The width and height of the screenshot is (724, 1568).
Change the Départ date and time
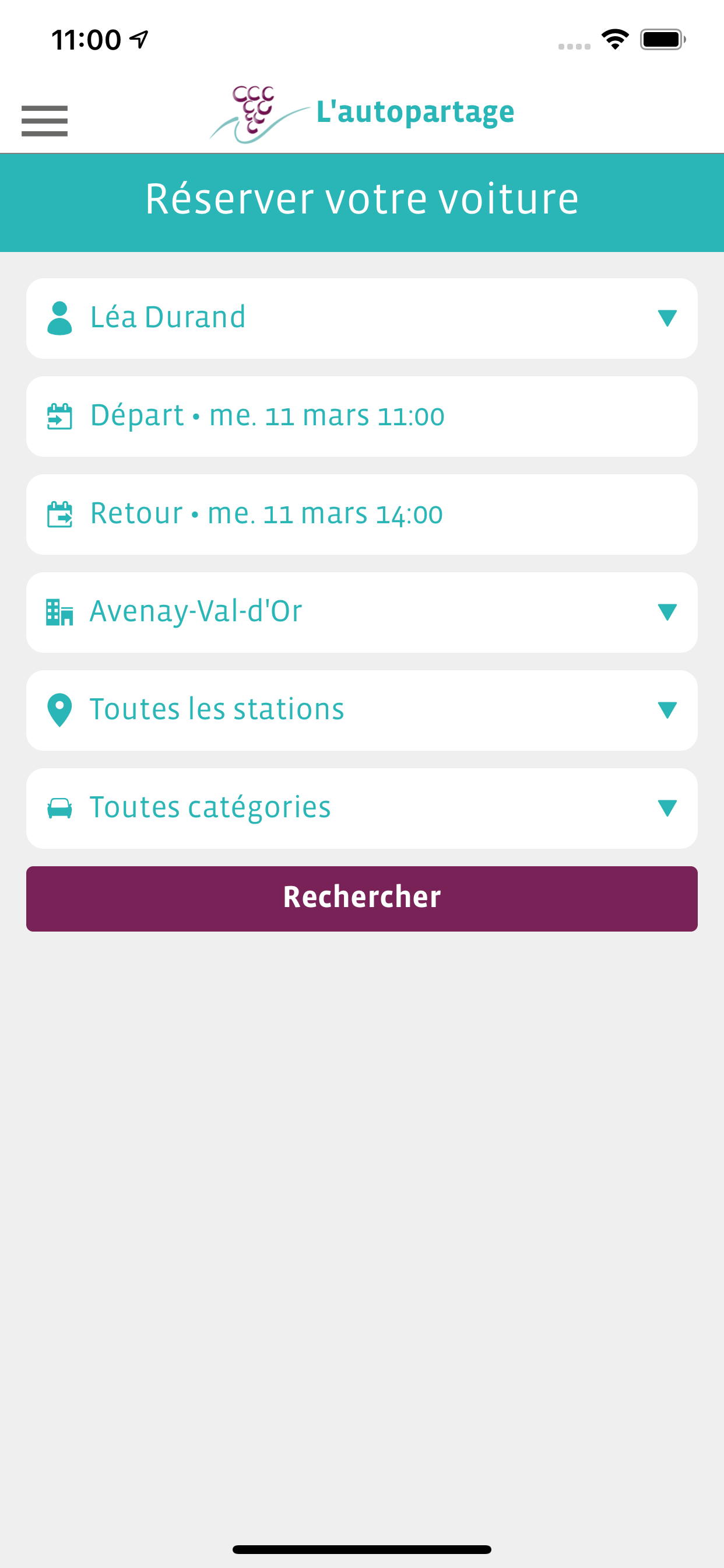point(362,416)
